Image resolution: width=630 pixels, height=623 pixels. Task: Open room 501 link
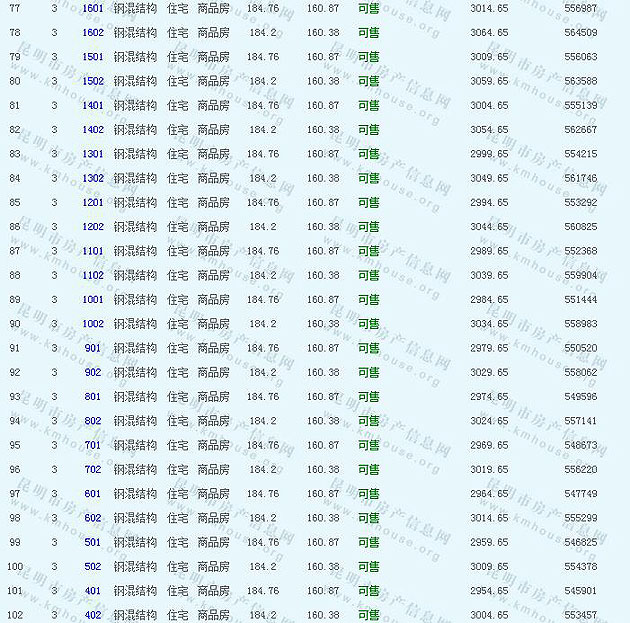click(x=93, y=542)
